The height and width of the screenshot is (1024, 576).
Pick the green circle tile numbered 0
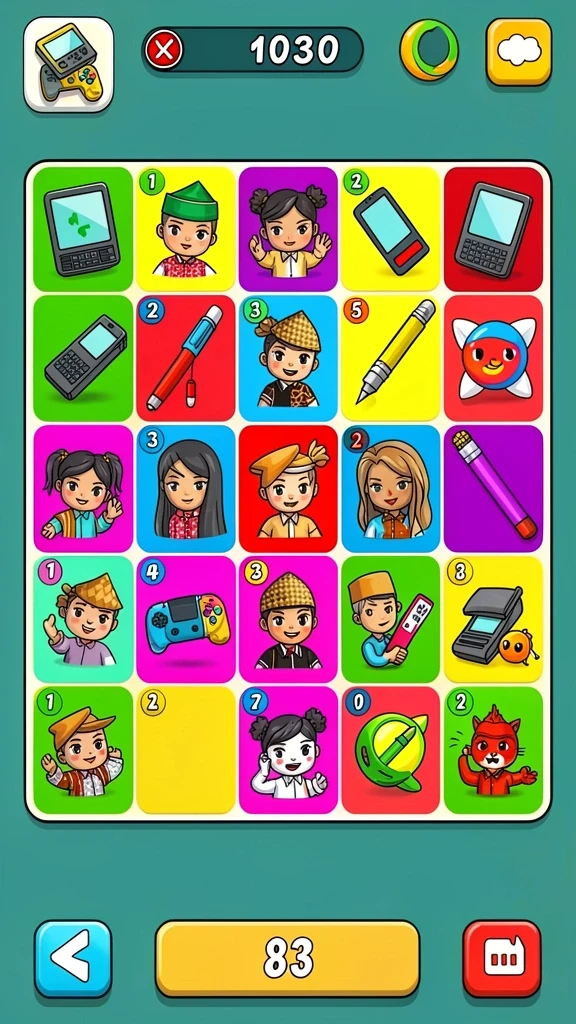coord(391,750)
